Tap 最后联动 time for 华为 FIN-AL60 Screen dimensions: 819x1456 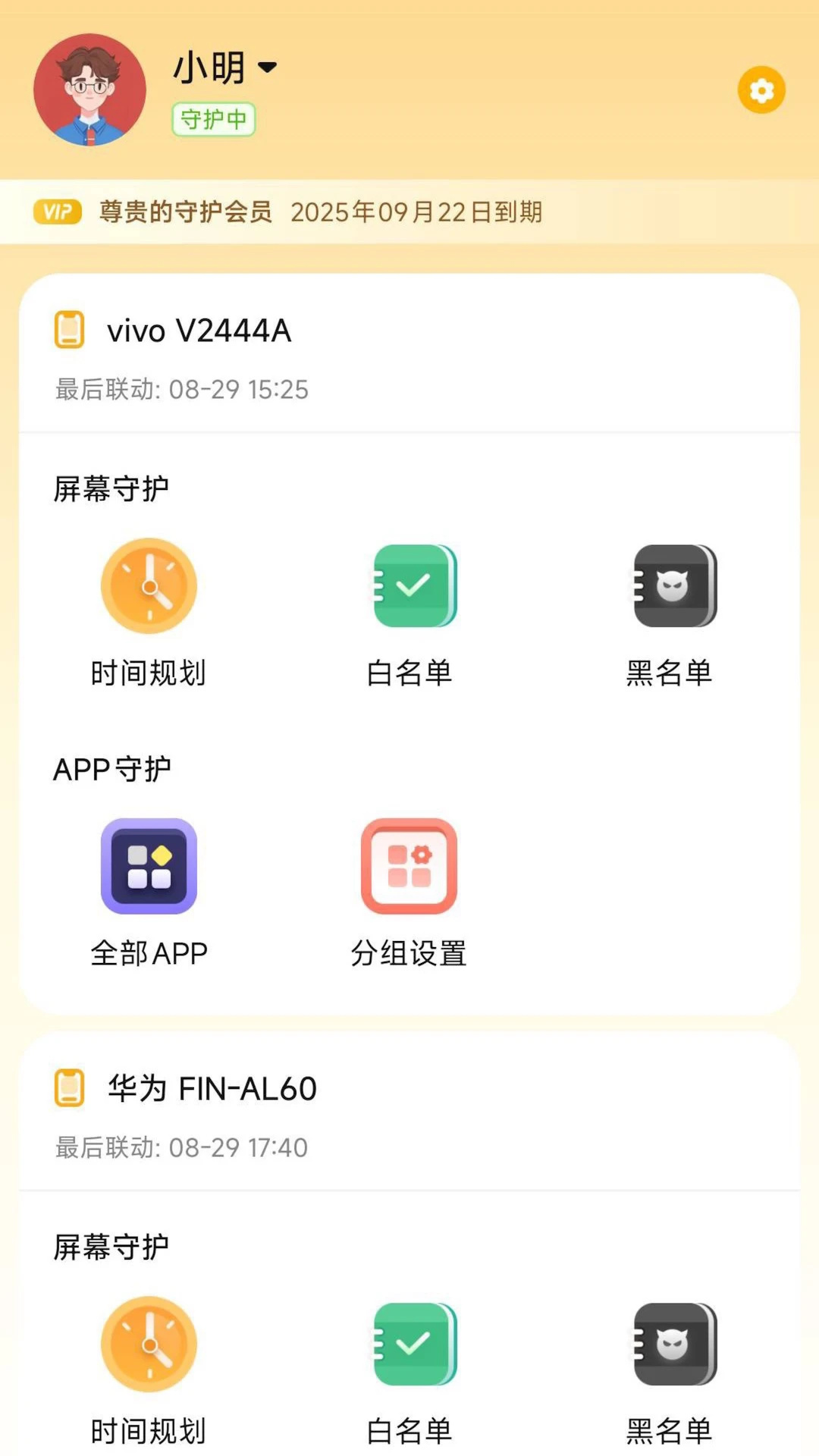pyautogui.click(x=180, y=1147)
